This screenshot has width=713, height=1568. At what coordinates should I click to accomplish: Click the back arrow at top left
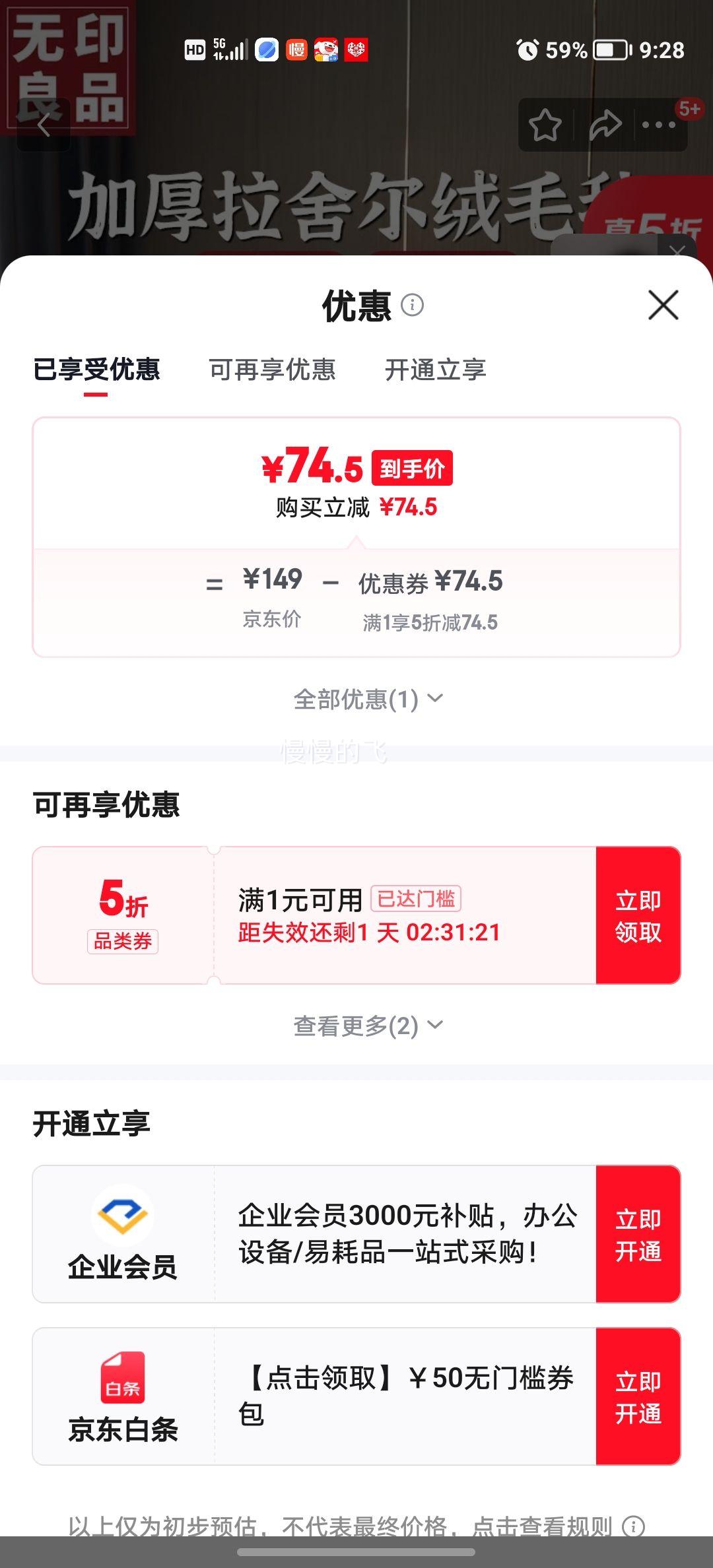pyautogui.click(x=44, y=125)
